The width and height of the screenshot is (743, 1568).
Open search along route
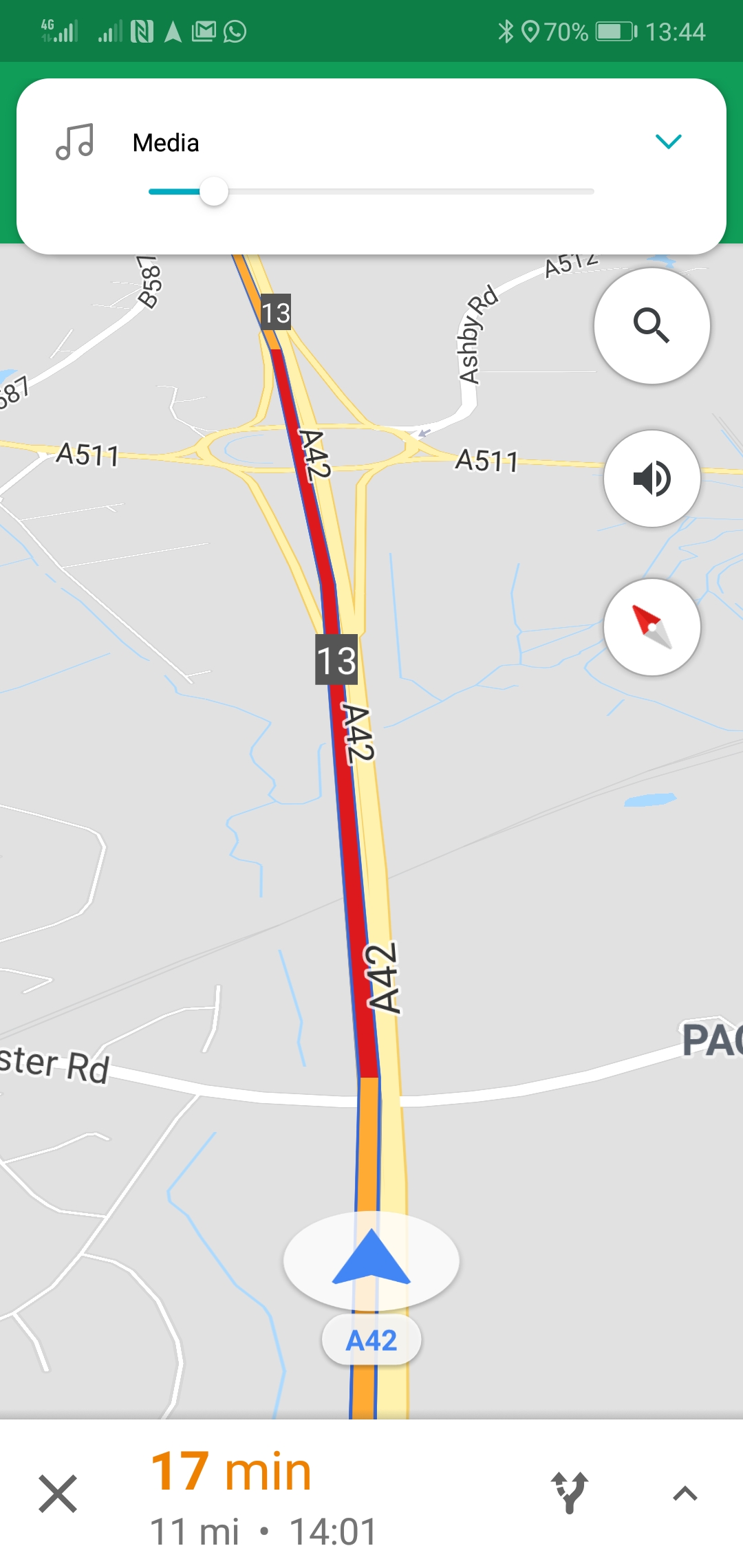pyautogui.click(x=652, y=325)
